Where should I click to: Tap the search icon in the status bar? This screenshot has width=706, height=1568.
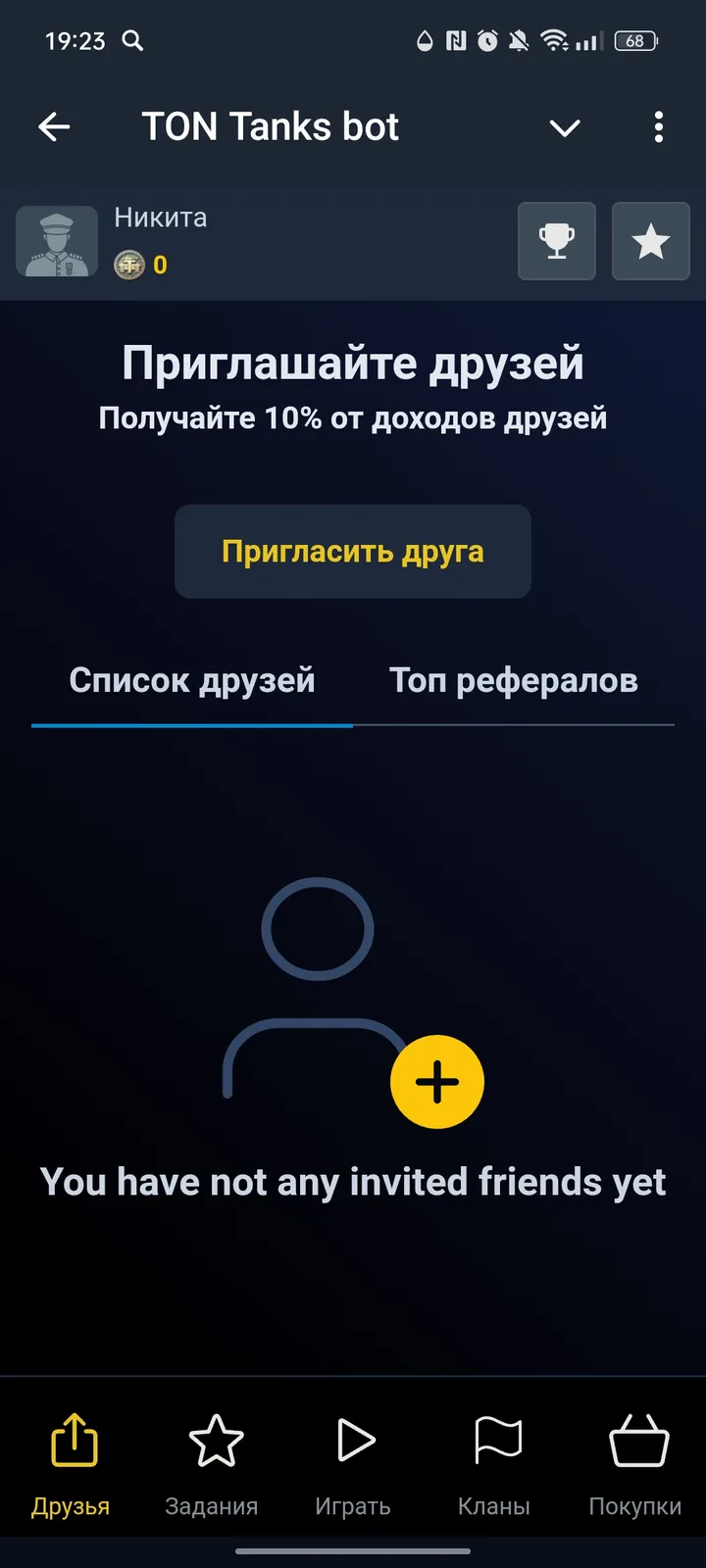(133, 41)
